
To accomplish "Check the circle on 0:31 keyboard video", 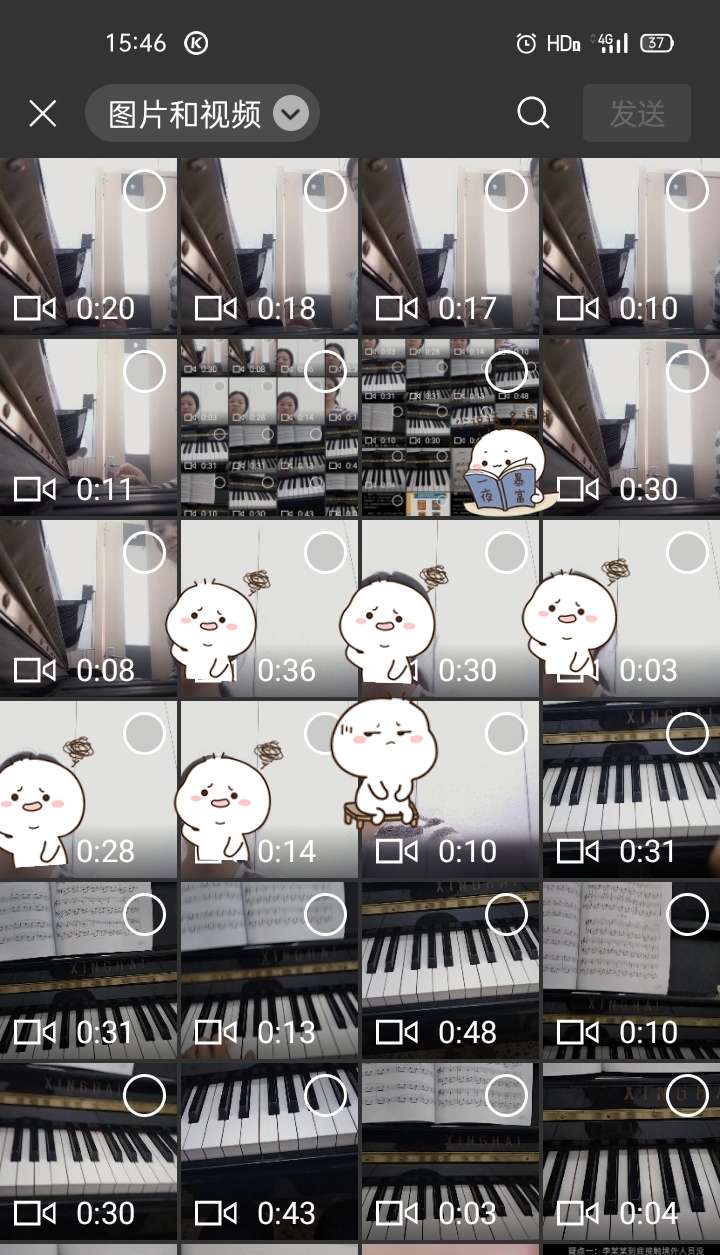I will coord(687,733).
